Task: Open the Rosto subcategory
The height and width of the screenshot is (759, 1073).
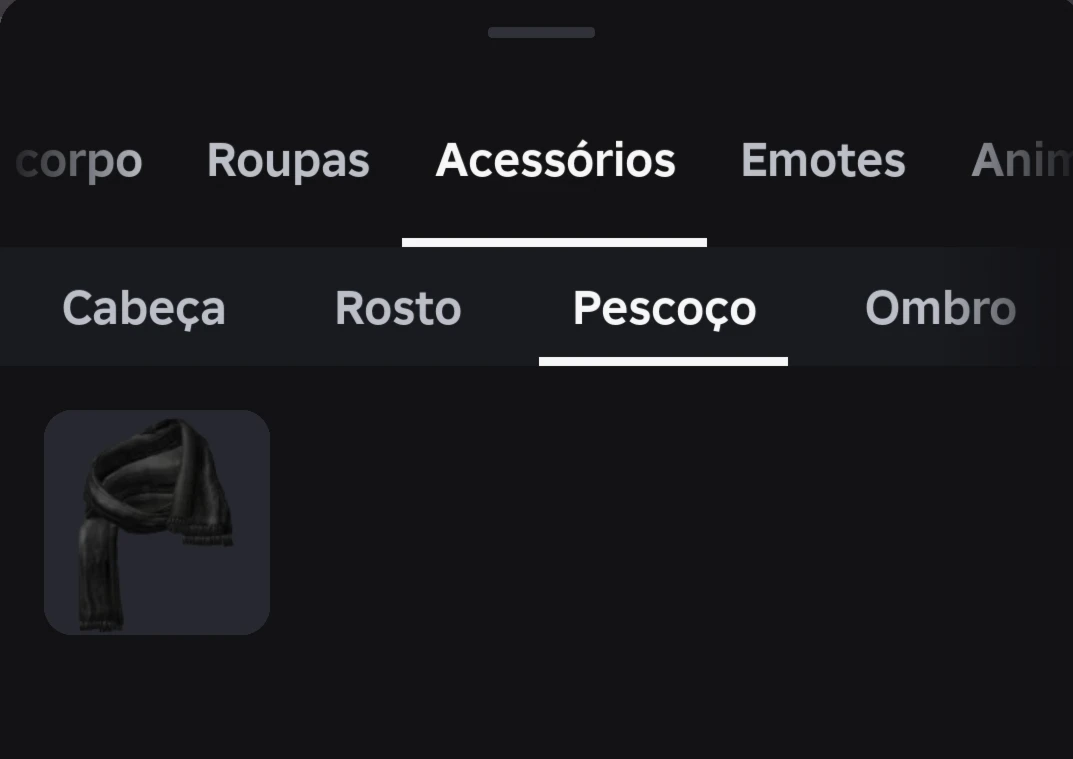Action: [398, 309]
